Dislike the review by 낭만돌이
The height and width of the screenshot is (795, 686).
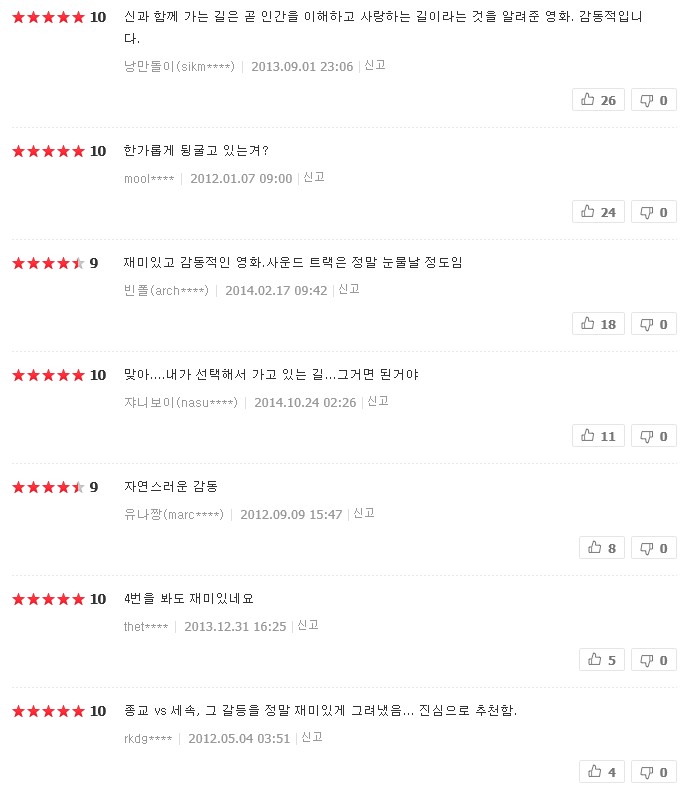click(x=654, y=100)
